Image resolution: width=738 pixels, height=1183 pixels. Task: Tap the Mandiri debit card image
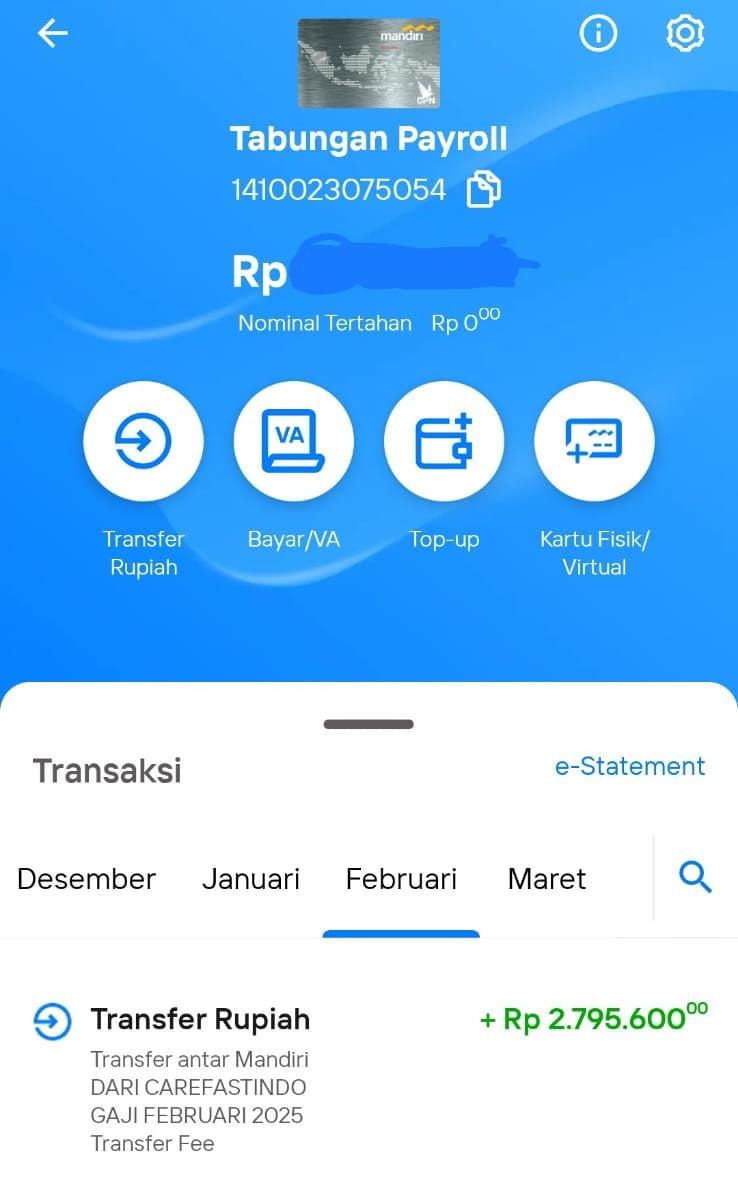tap(369, 63)
